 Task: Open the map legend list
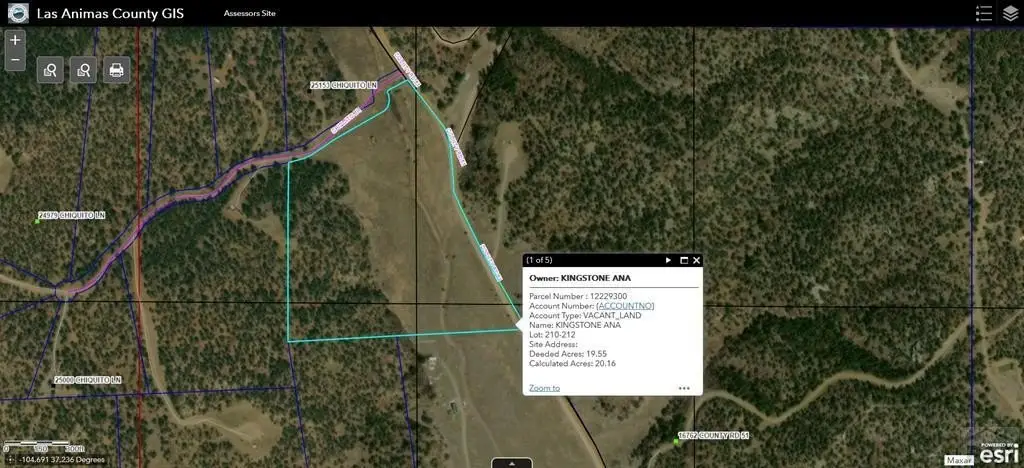(x=983, y=13)
